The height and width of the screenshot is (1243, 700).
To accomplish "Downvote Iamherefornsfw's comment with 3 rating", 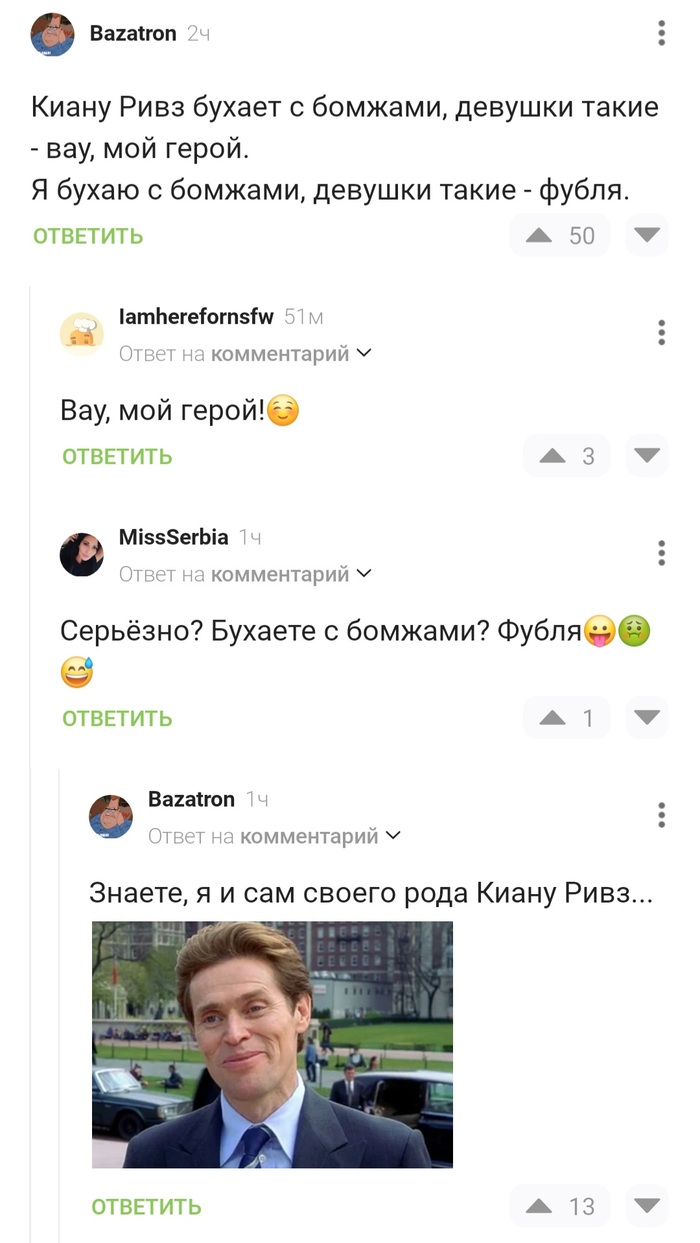I will 647,456.
